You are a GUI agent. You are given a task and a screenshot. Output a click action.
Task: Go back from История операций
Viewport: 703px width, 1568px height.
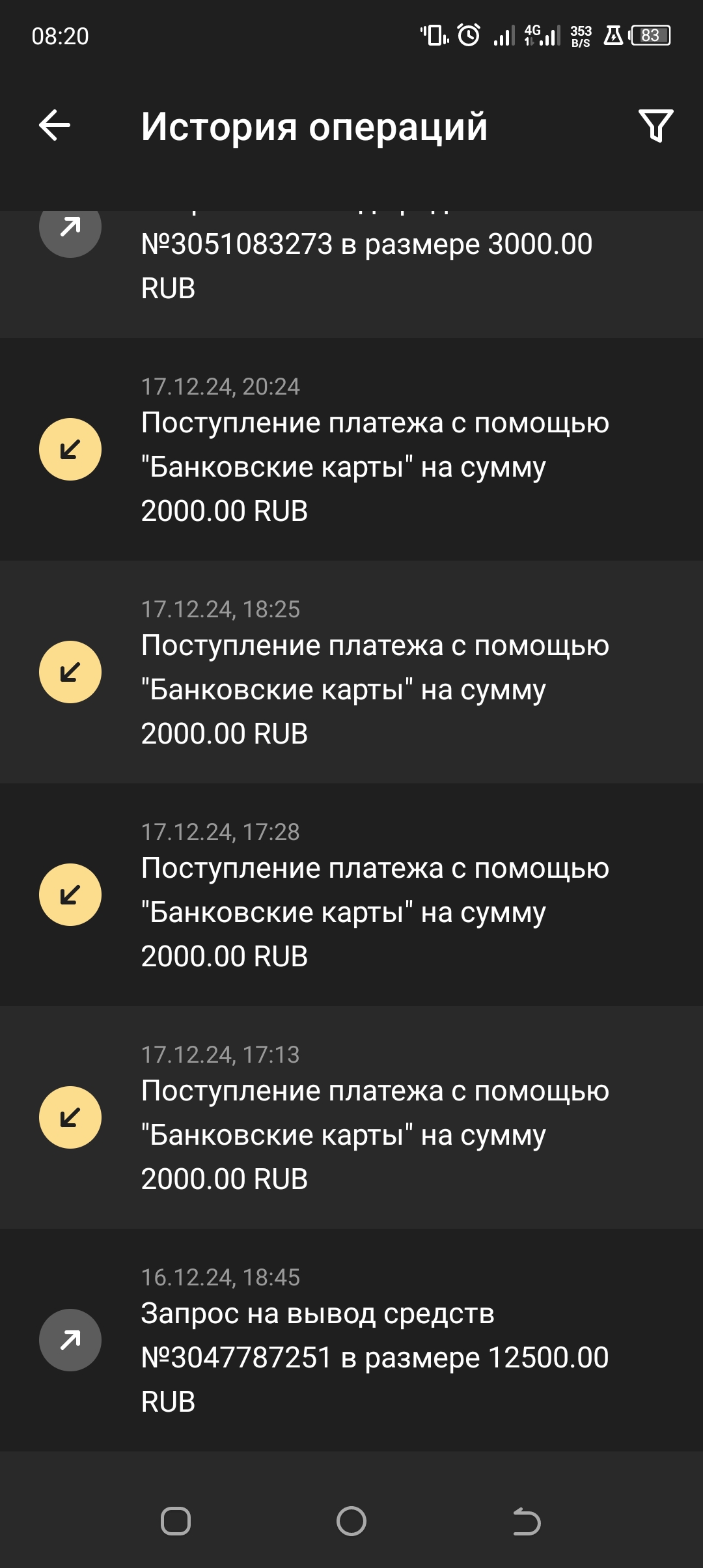tap(55, 125)
